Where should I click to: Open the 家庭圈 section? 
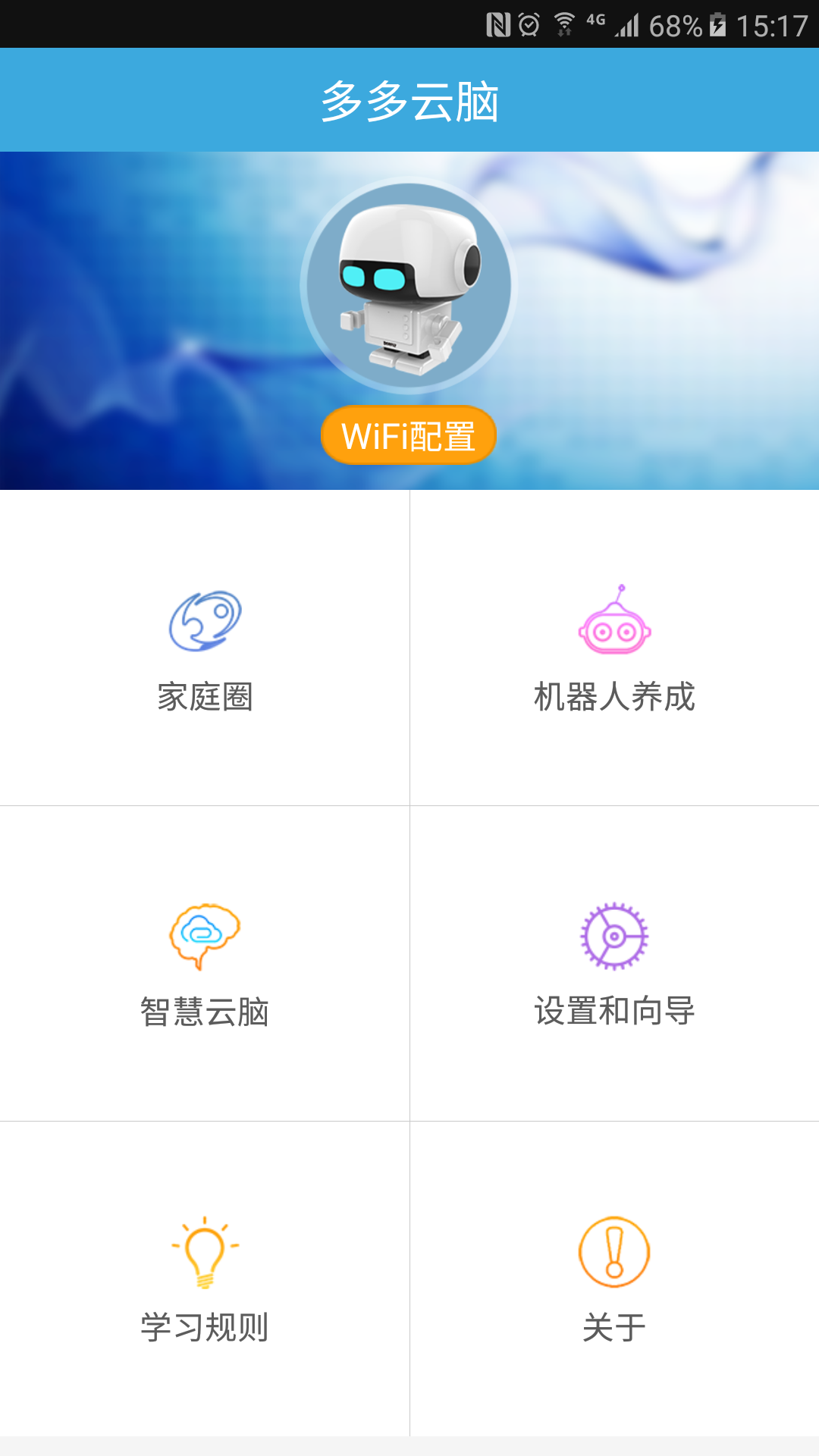pyautogui.click(x=205, y=648)
